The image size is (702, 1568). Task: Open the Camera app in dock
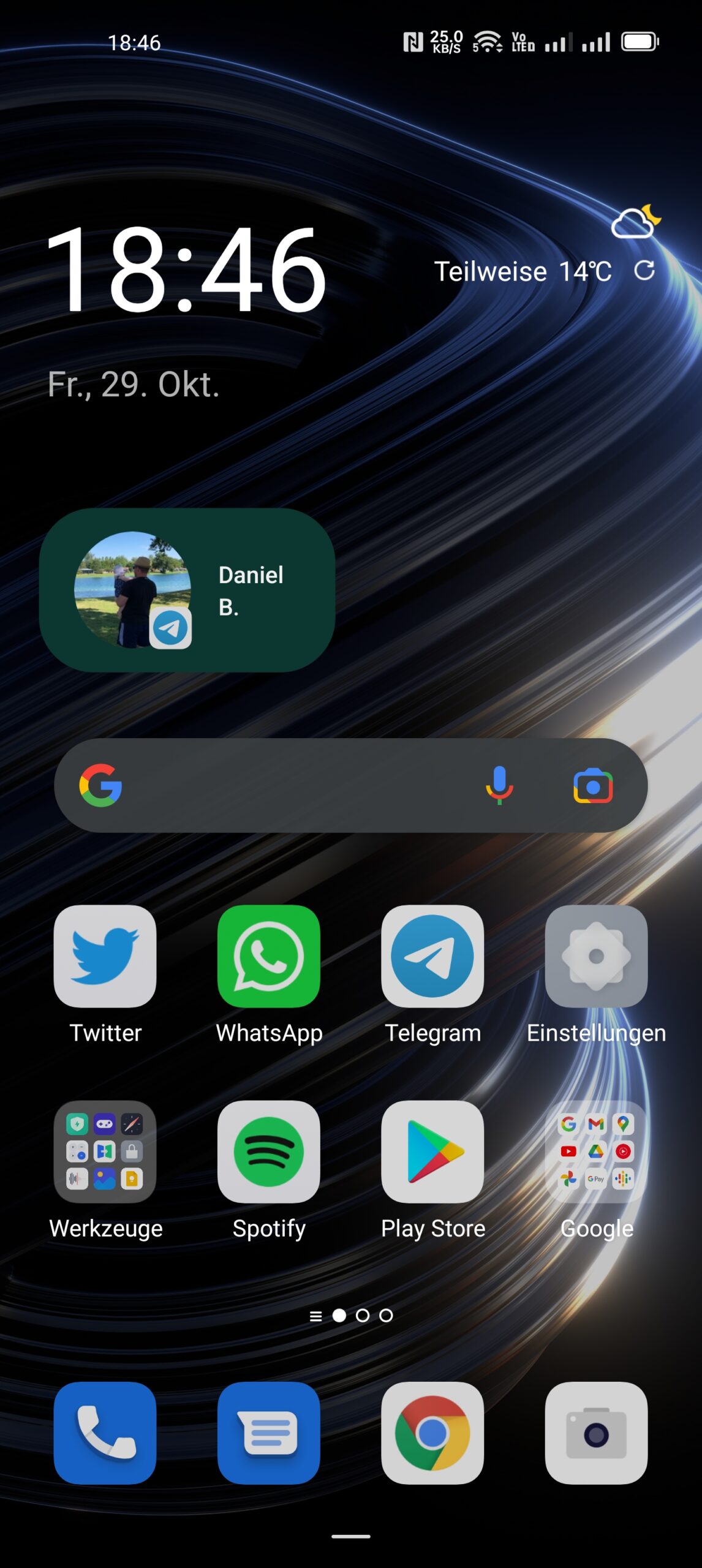[x=596, y=1433]
